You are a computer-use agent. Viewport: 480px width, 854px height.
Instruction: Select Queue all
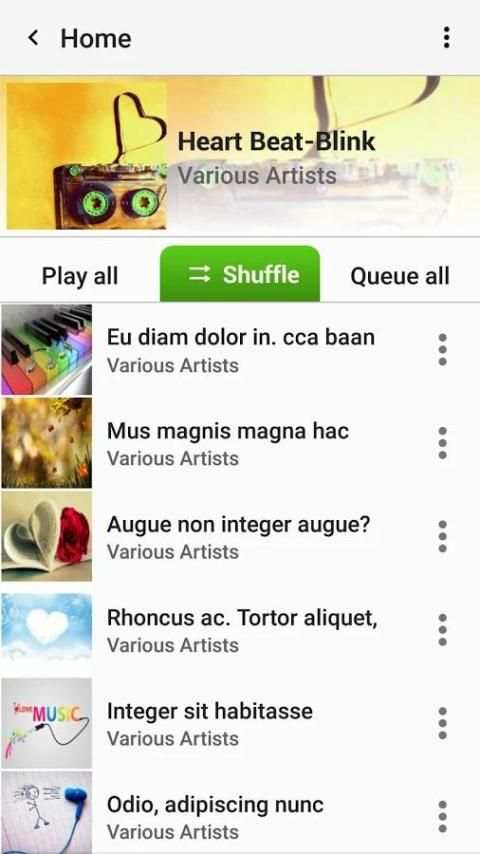400,276
